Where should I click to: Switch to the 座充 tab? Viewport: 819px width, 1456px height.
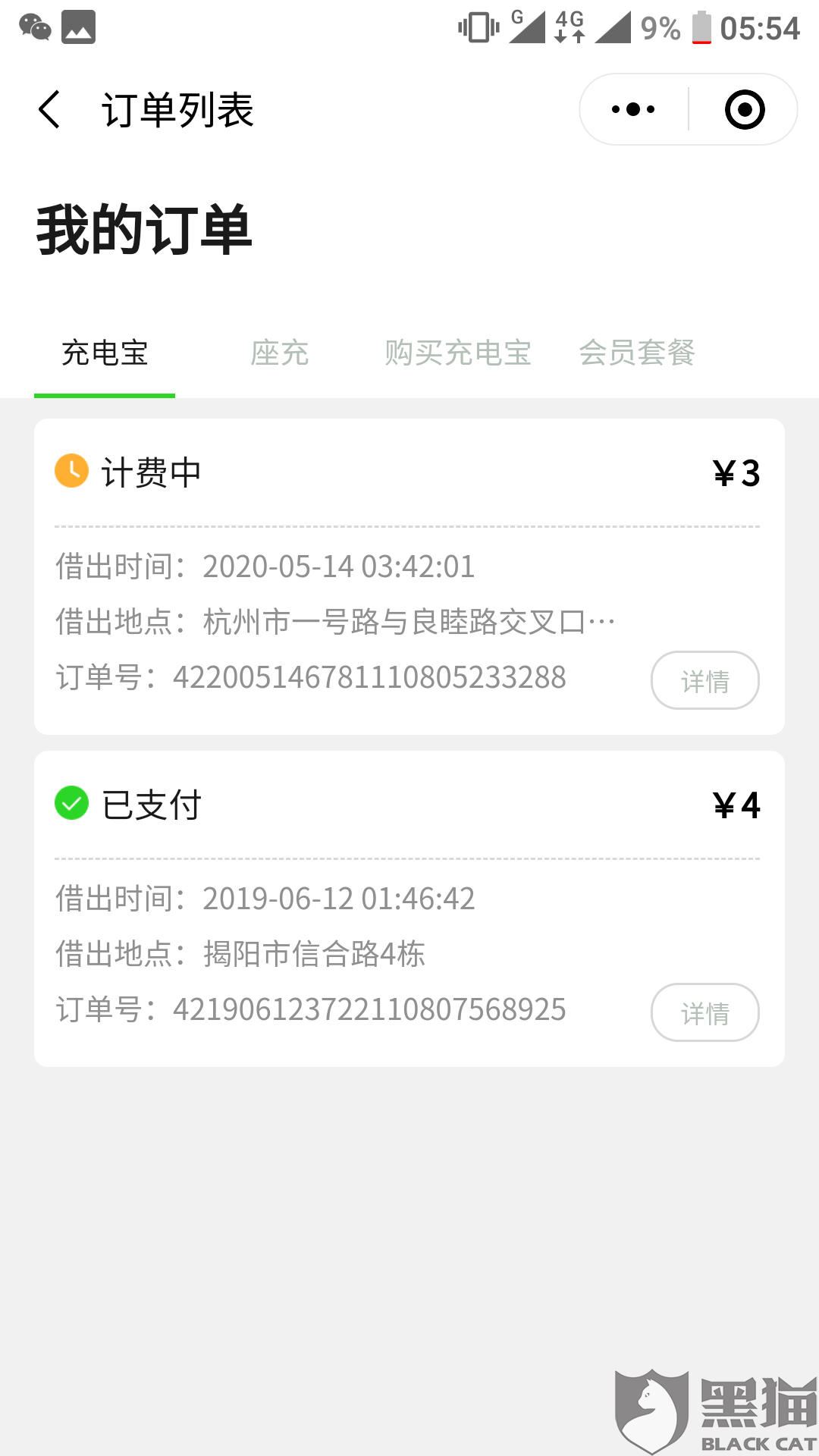point(280,353)
